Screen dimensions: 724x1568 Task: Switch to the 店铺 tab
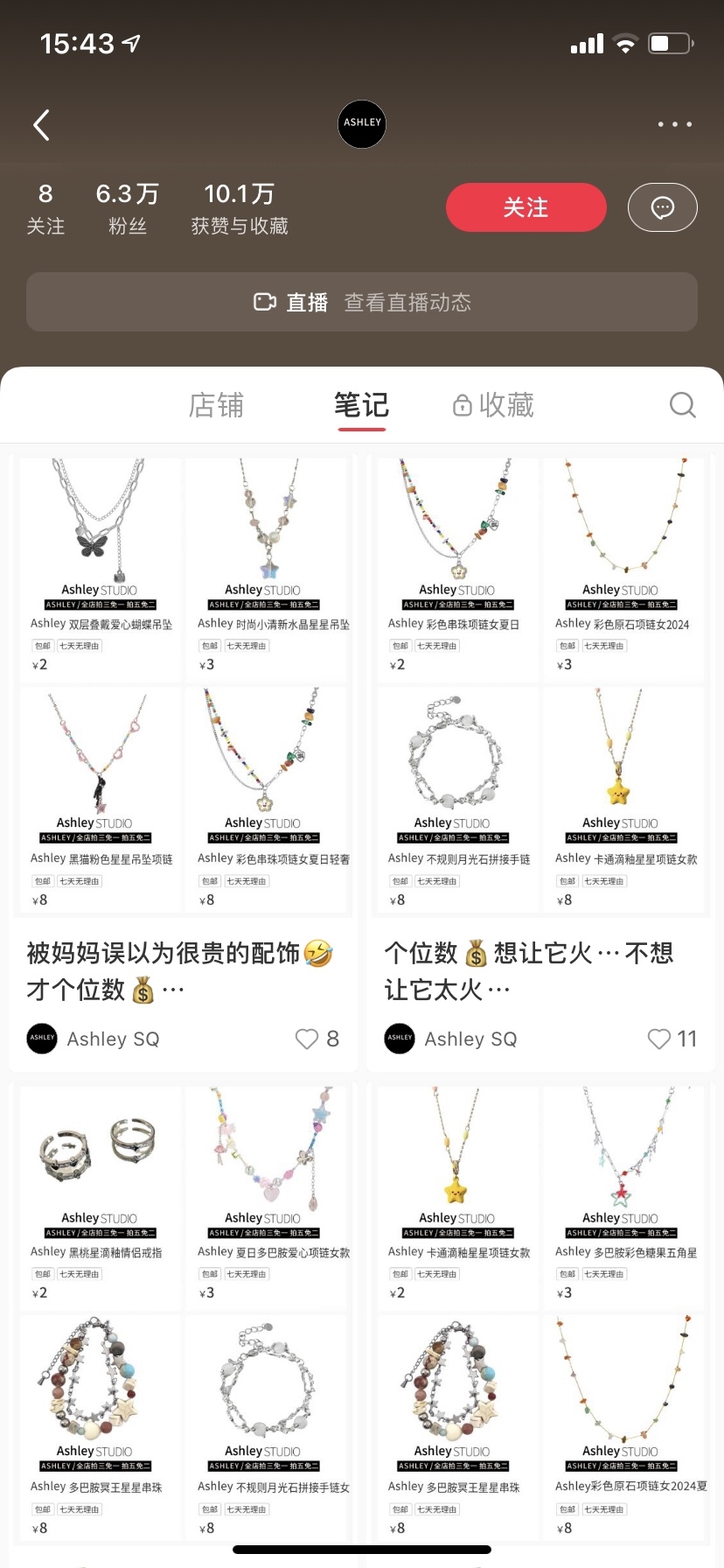(x=216, y=405)
